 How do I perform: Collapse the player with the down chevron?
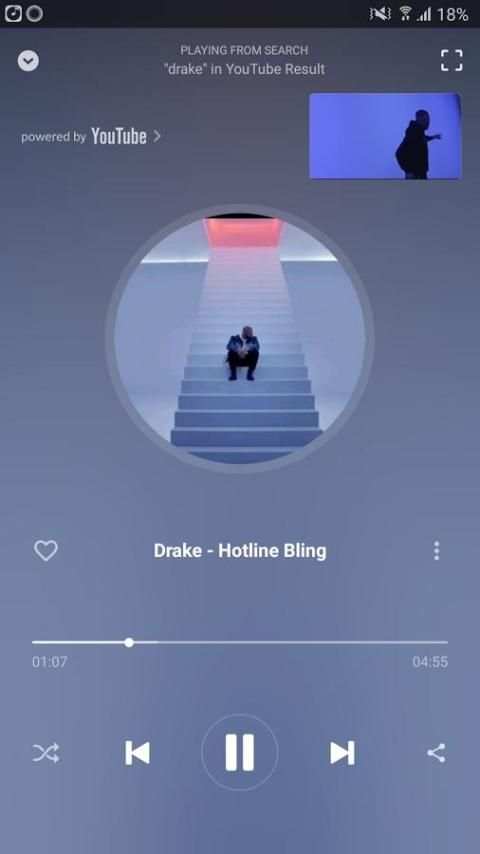[28, 60]
